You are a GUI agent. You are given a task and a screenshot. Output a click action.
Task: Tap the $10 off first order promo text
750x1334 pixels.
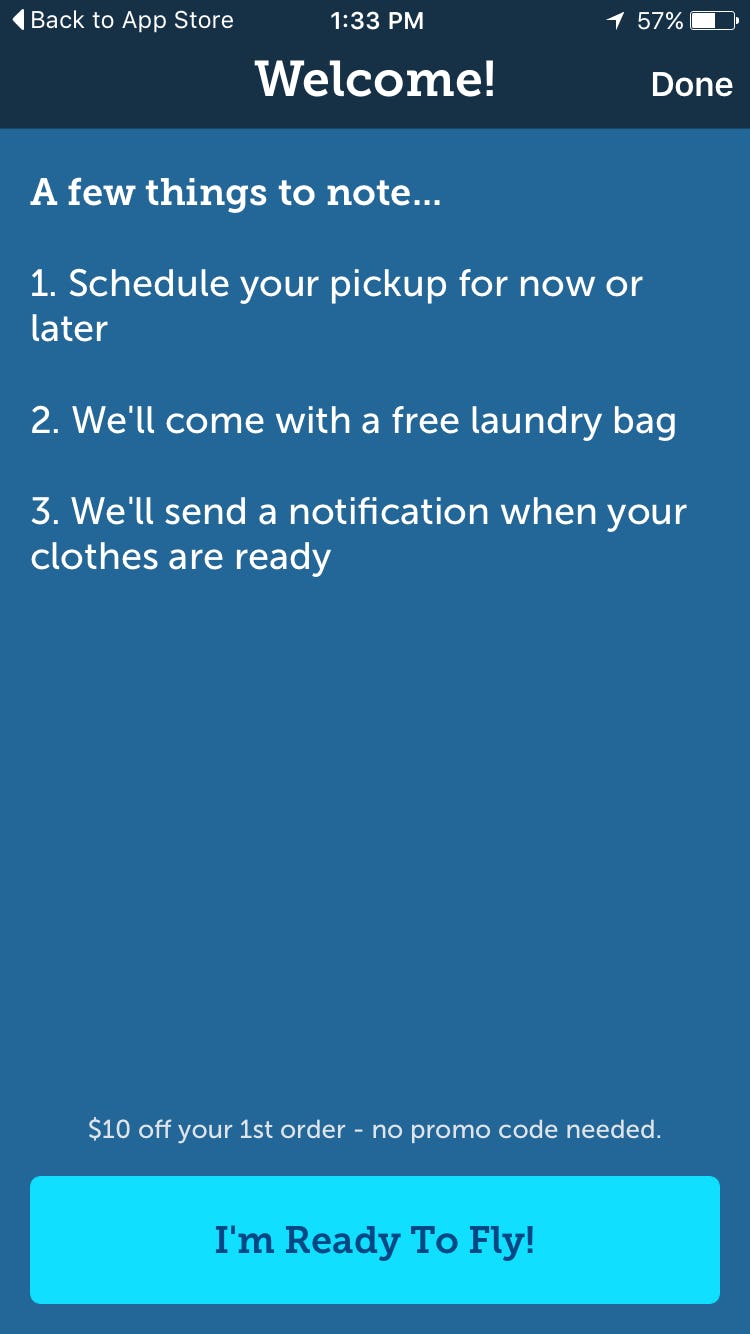[x=374, y=1129]
